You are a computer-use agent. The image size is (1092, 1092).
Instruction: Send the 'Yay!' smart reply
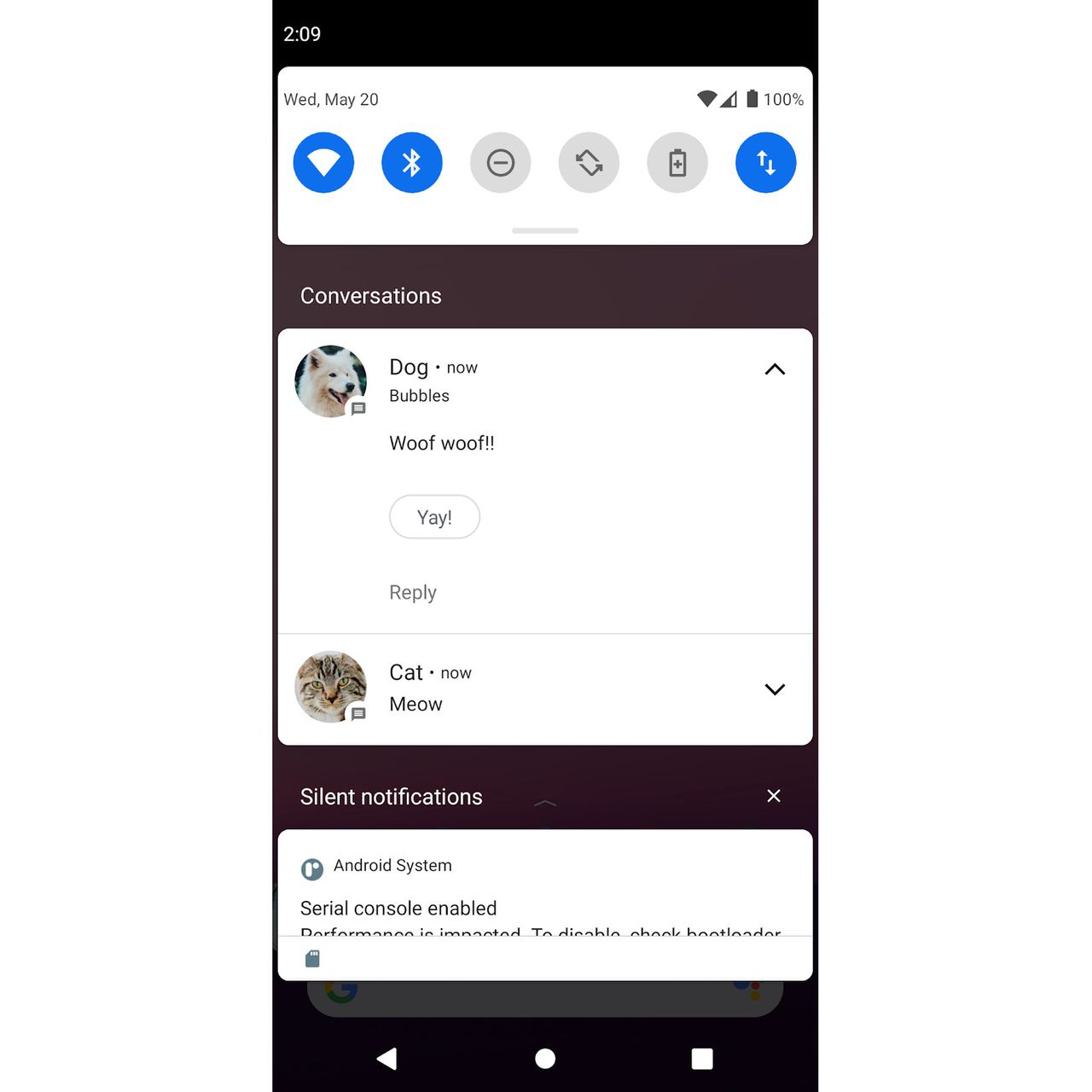pos(434,517)
